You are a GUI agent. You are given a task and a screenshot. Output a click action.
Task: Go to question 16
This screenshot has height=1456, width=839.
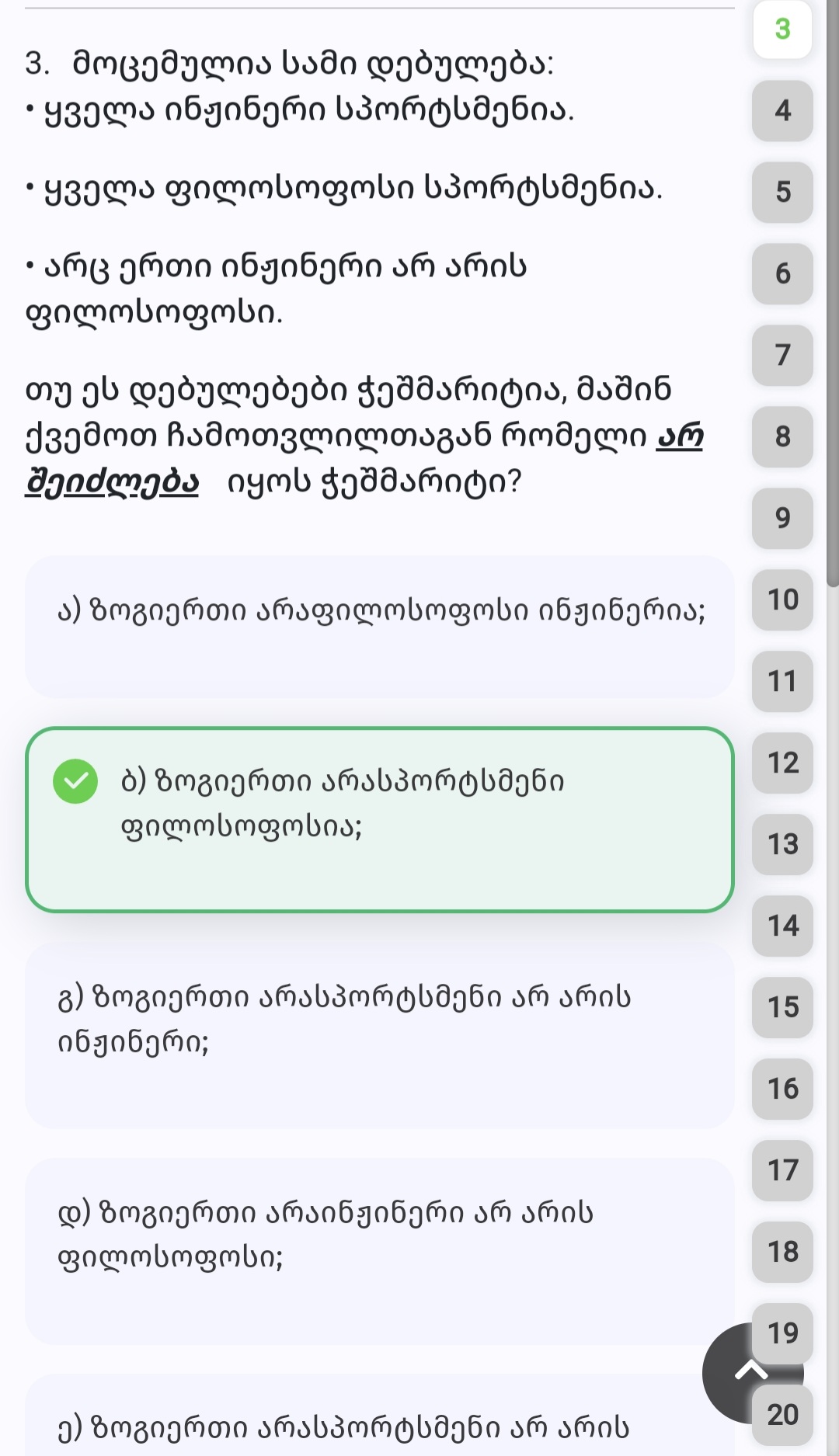coord(782,1089)
